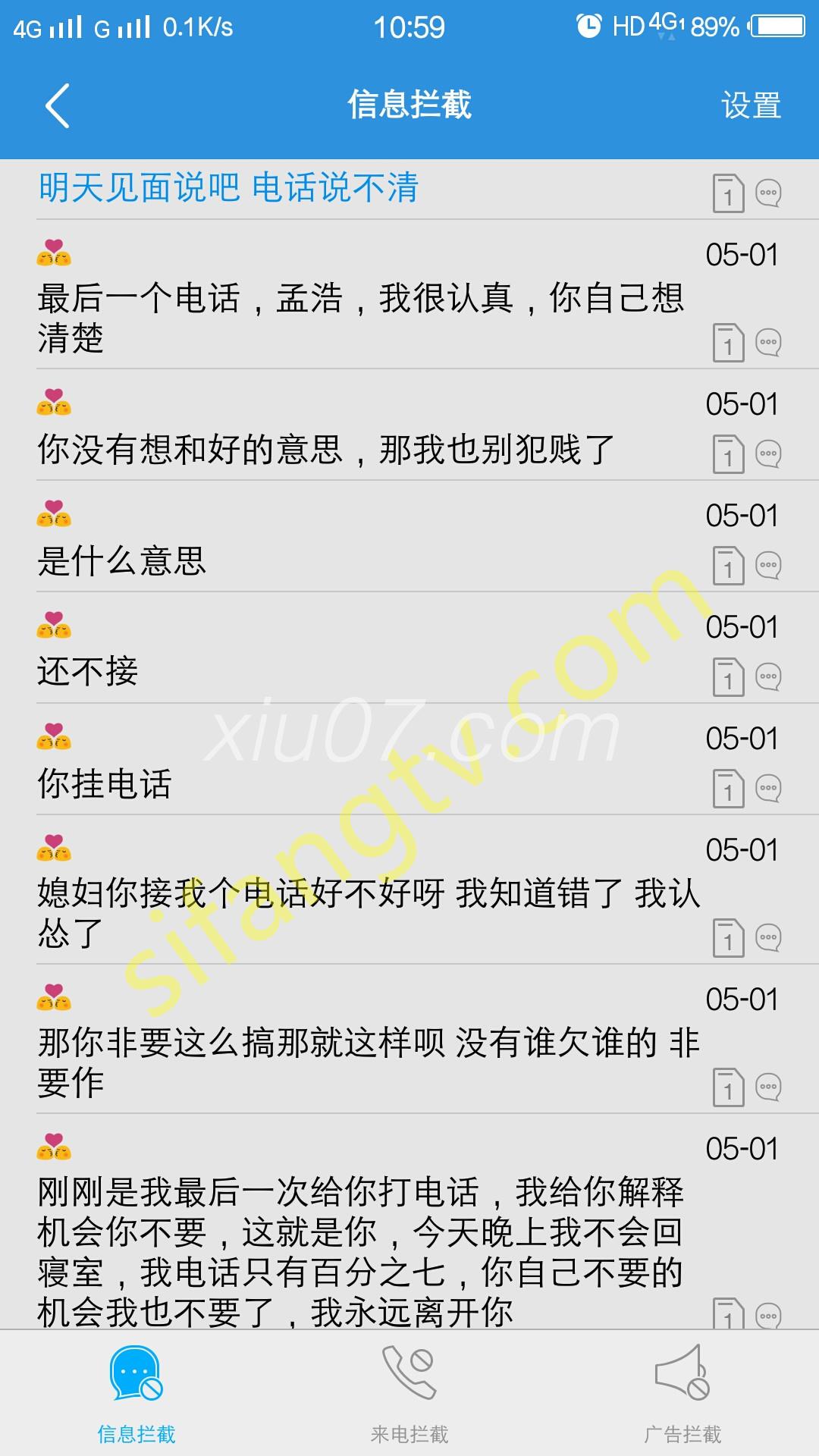
Task: Open the message 刚刚是我最后一次给你打电话
Action: point(409,1222)
